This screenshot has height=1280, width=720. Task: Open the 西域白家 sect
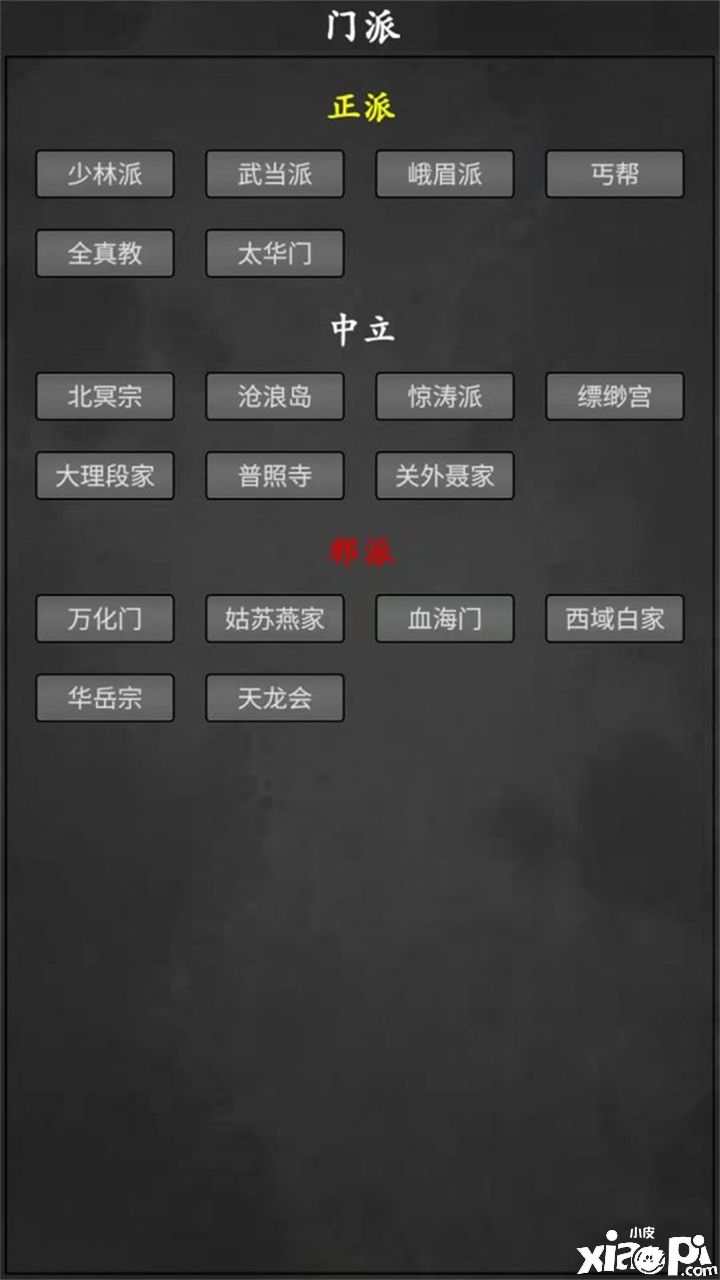615,618
